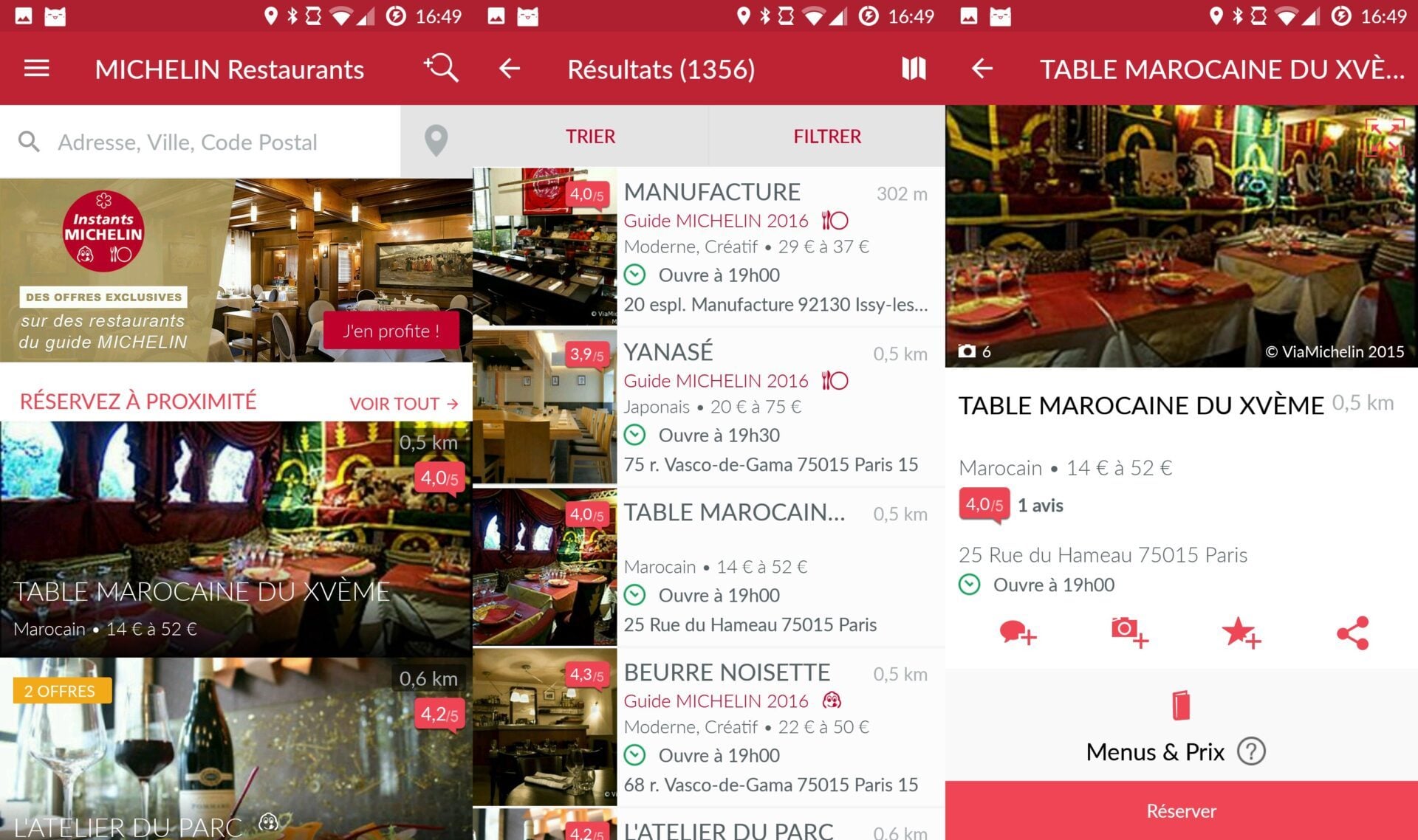Image resolution: width=1418 pixels, height=840 pixels.
Task: Open VOIR TOUT nearby restaurants link
Action: click(x=403, y=404)
